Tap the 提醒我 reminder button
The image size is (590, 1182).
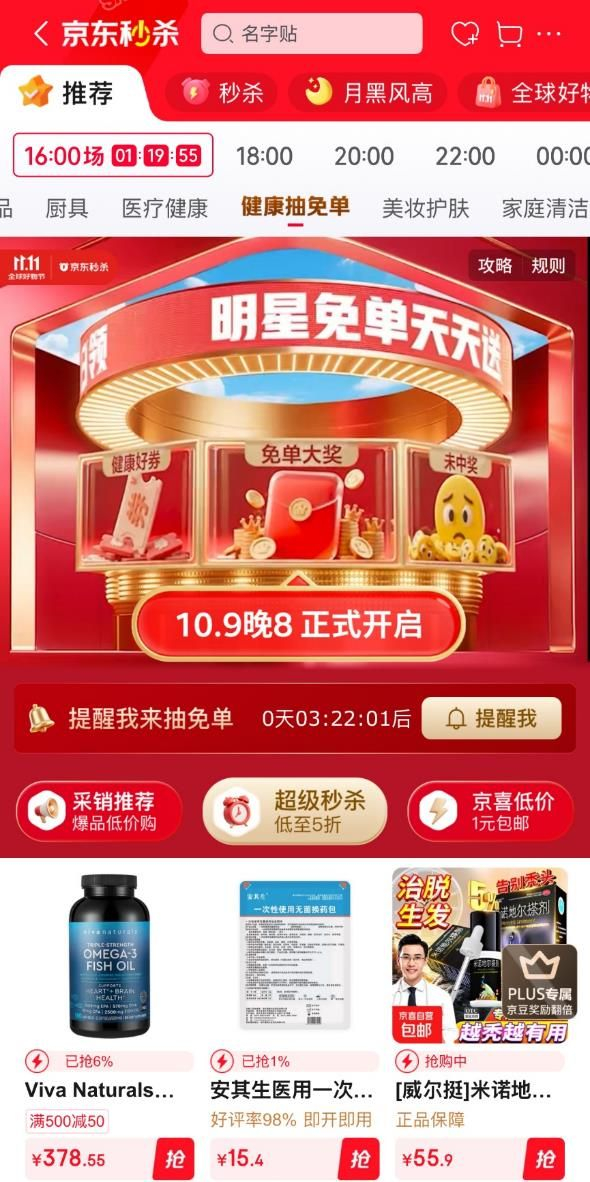(491, 718)
